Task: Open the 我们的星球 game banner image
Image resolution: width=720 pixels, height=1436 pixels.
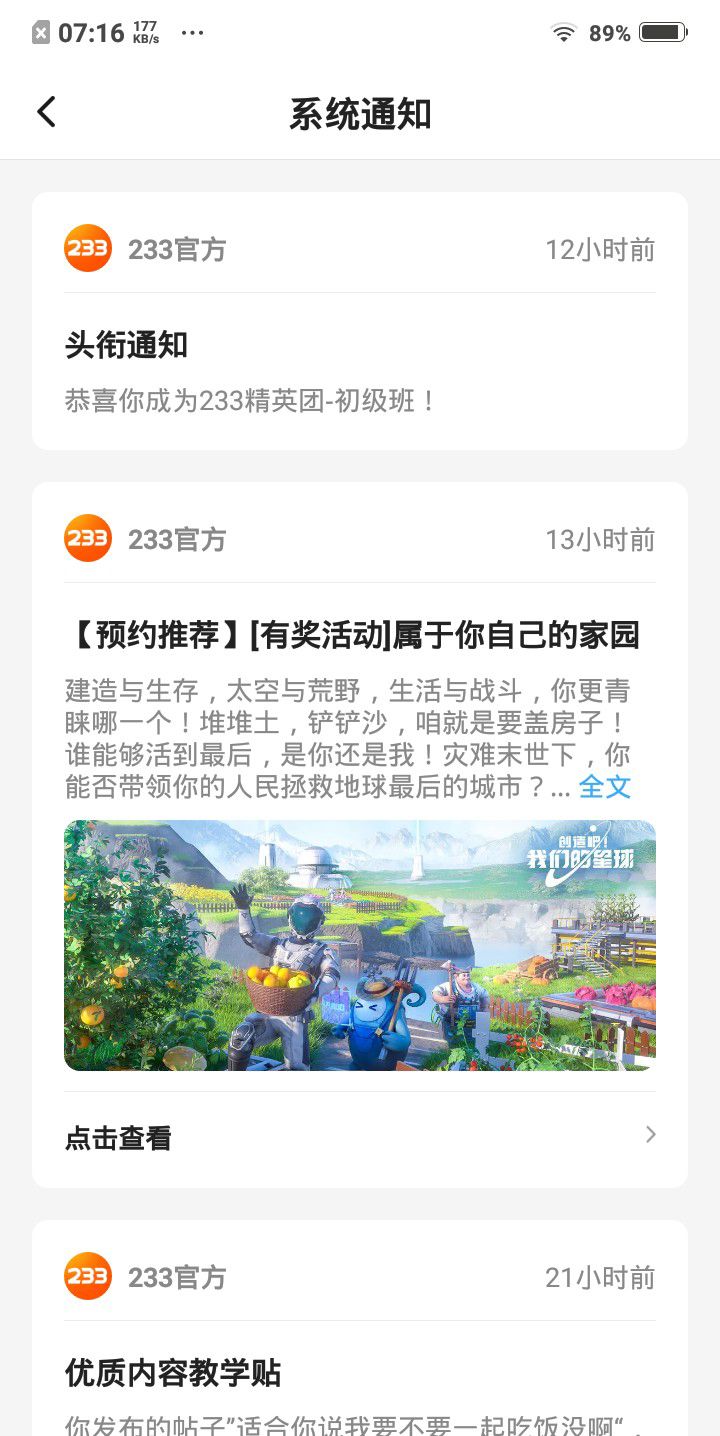Action: pyautogui.click(x=360, y=945)
